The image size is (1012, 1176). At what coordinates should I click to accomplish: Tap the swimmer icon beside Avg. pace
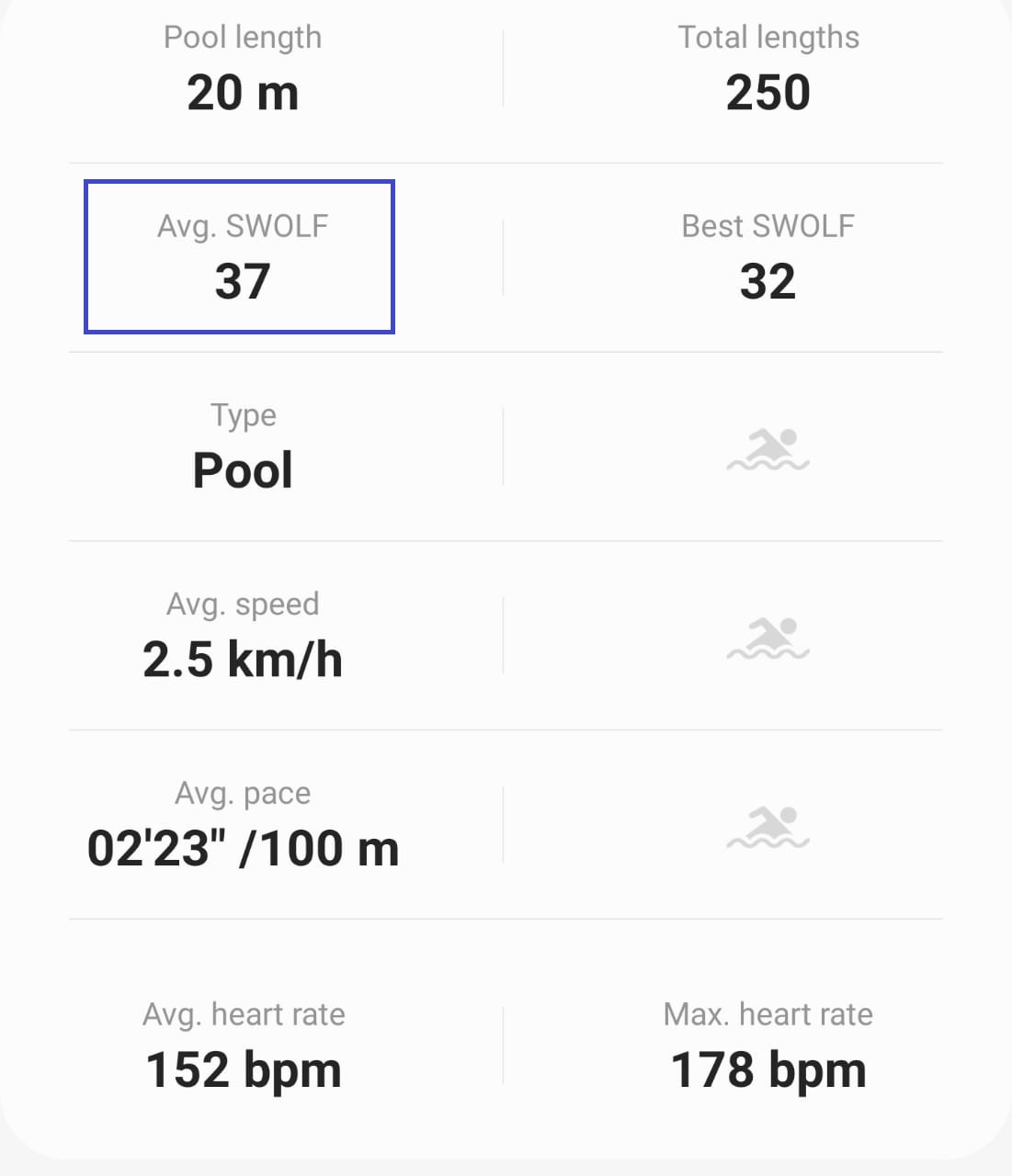(770, 827)
